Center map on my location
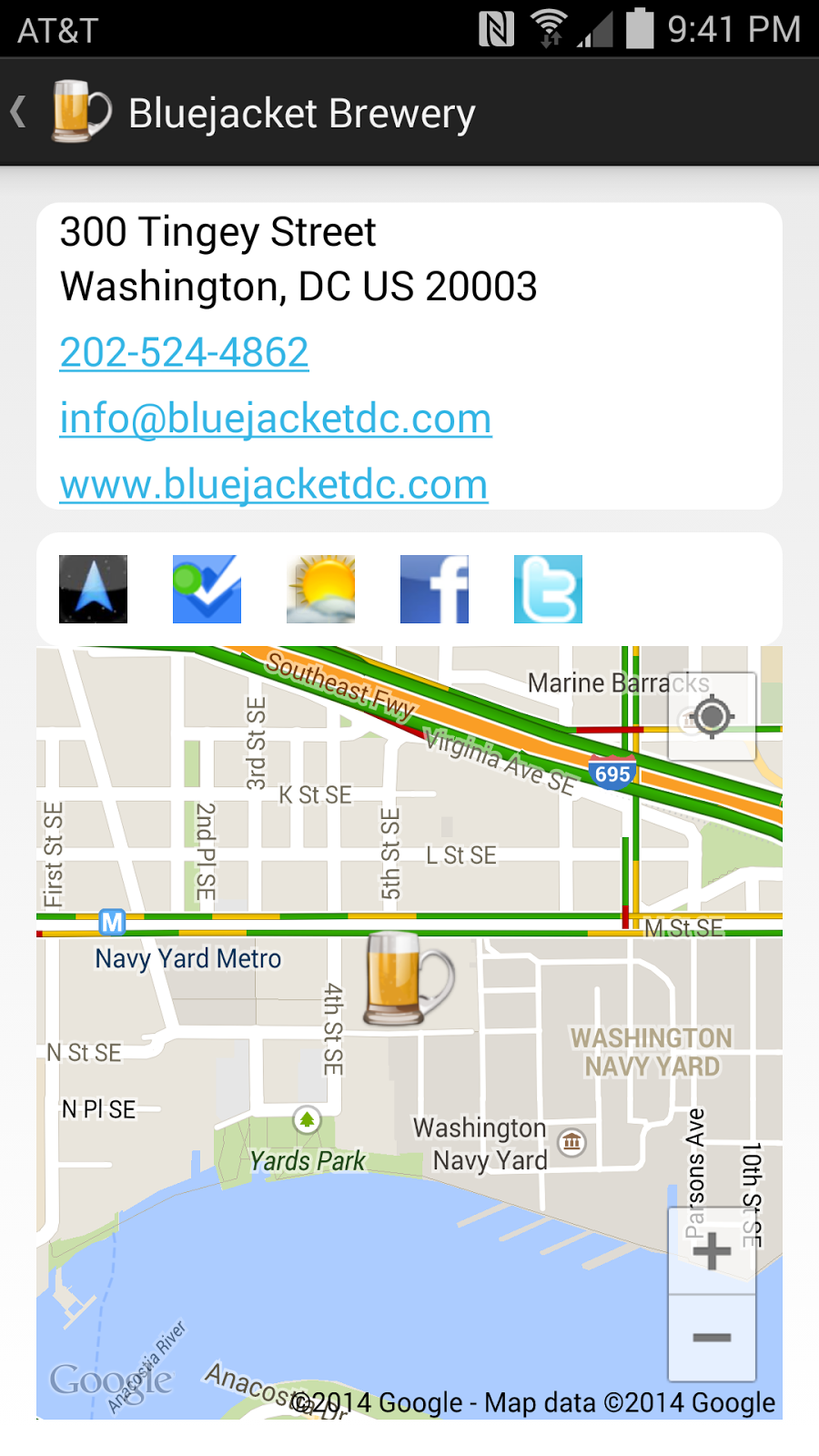819x1456 pixels. pos(712,717)
